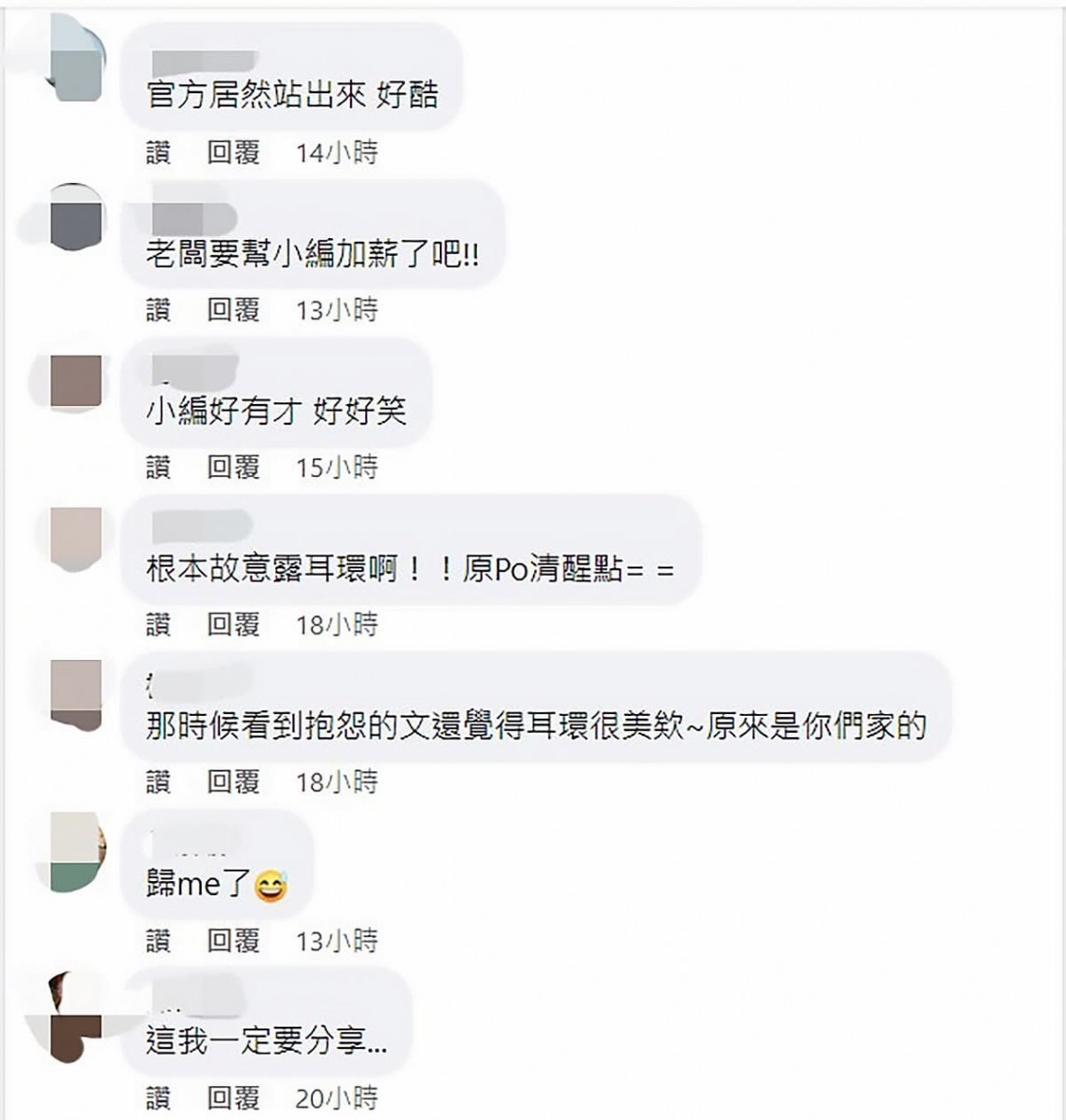
Task: Reply to the comment 老闆要幫小編加薪了吧!!
Action: click(x=233, y=309)
